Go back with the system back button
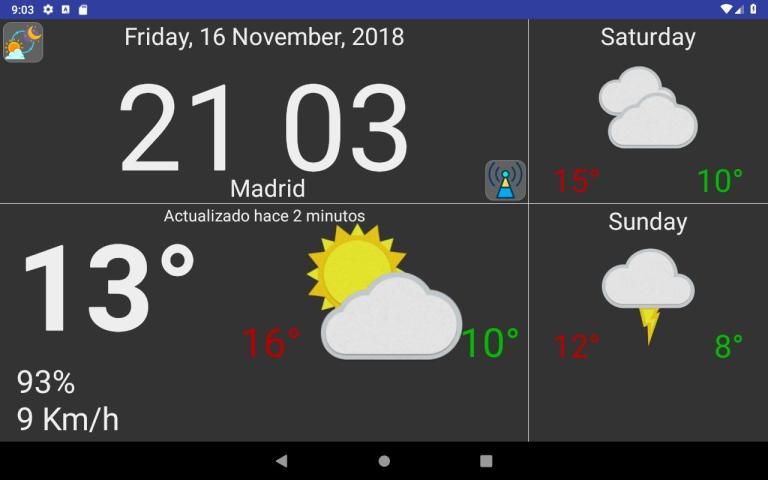768x480 pixels. (x=281, y=461)
